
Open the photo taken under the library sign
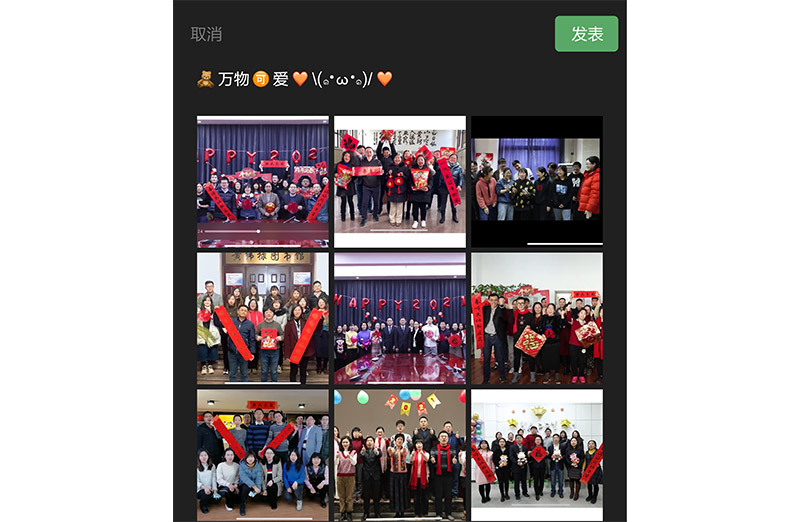[x=262, y=317]
